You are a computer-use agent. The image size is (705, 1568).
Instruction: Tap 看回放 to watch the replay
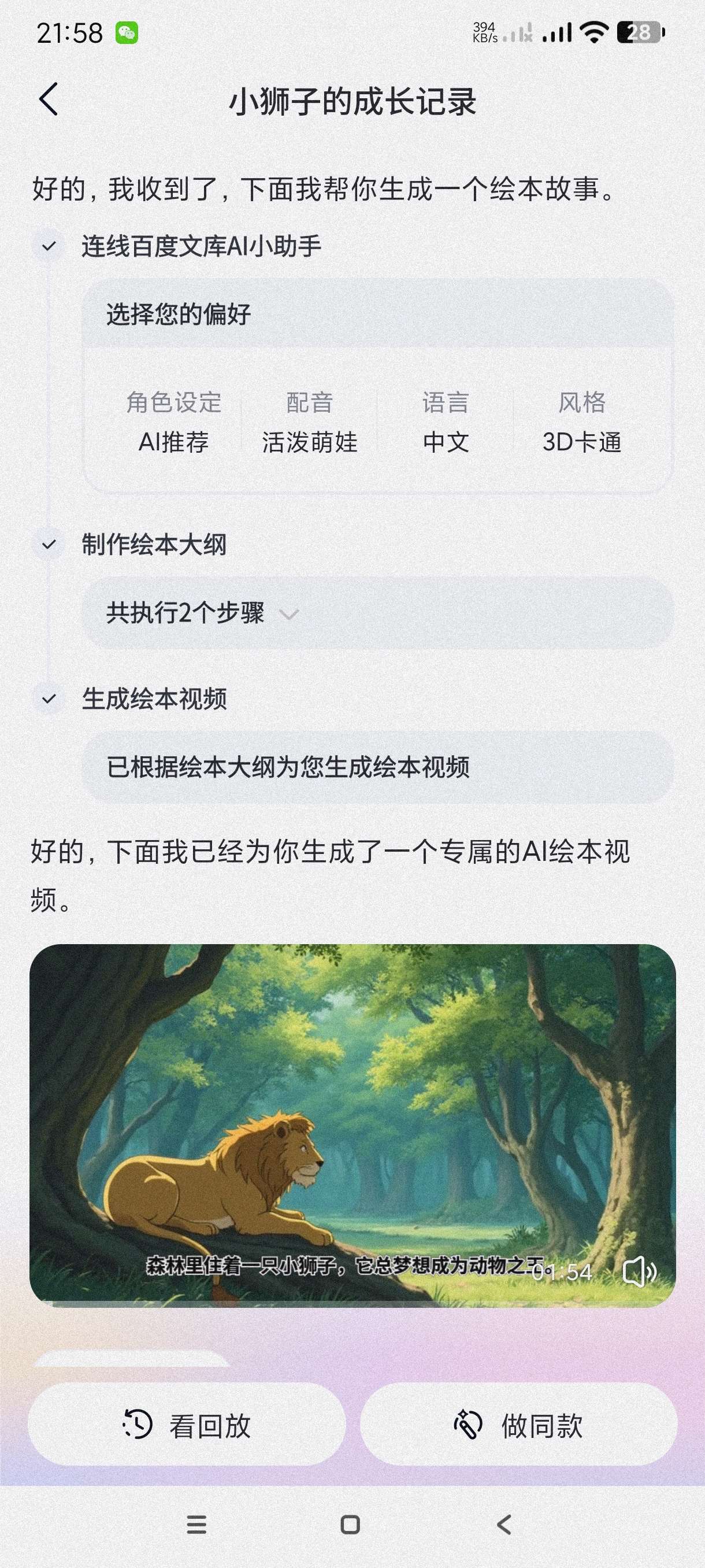(x=187, y=1426)
